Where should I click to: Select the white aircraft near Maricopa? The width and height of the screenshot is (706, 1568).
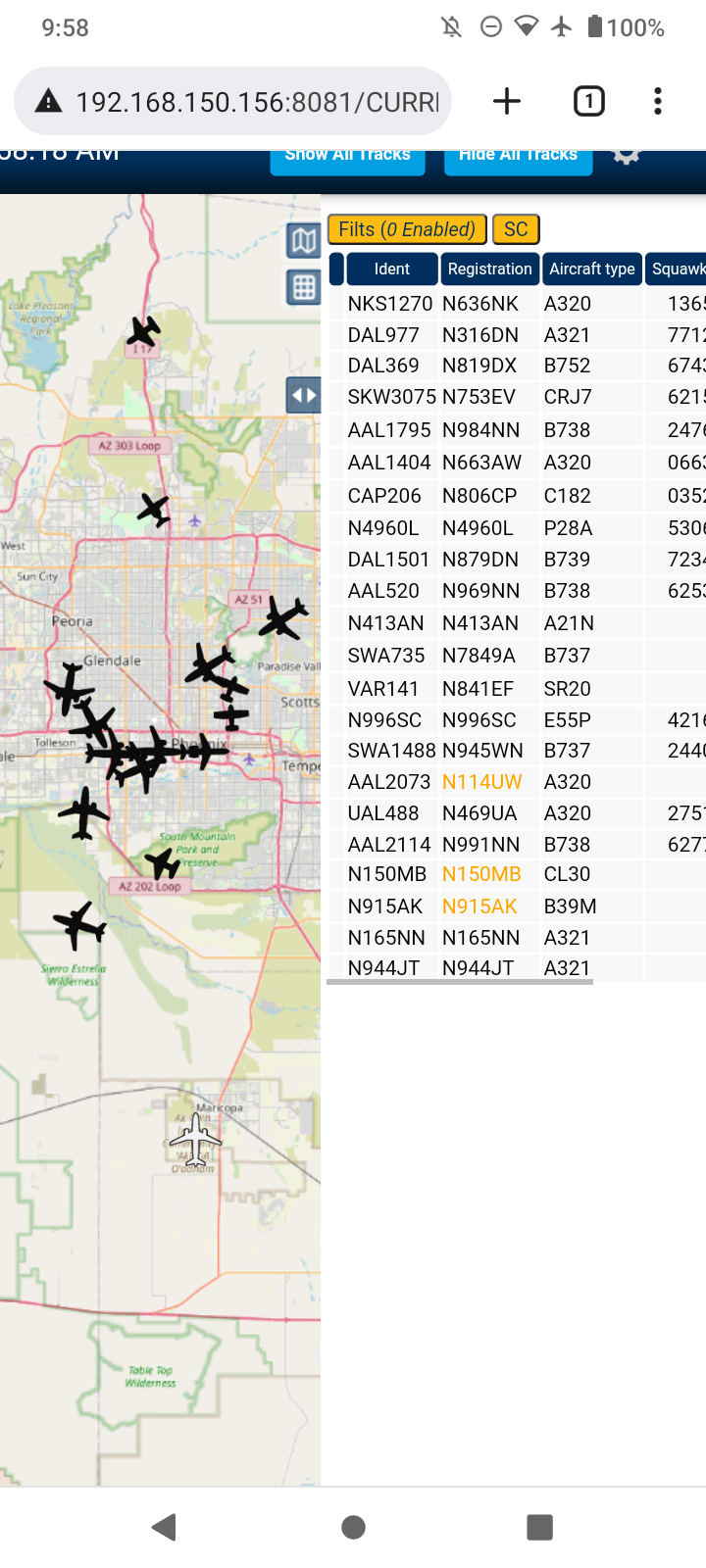[x=195, y=1141]
